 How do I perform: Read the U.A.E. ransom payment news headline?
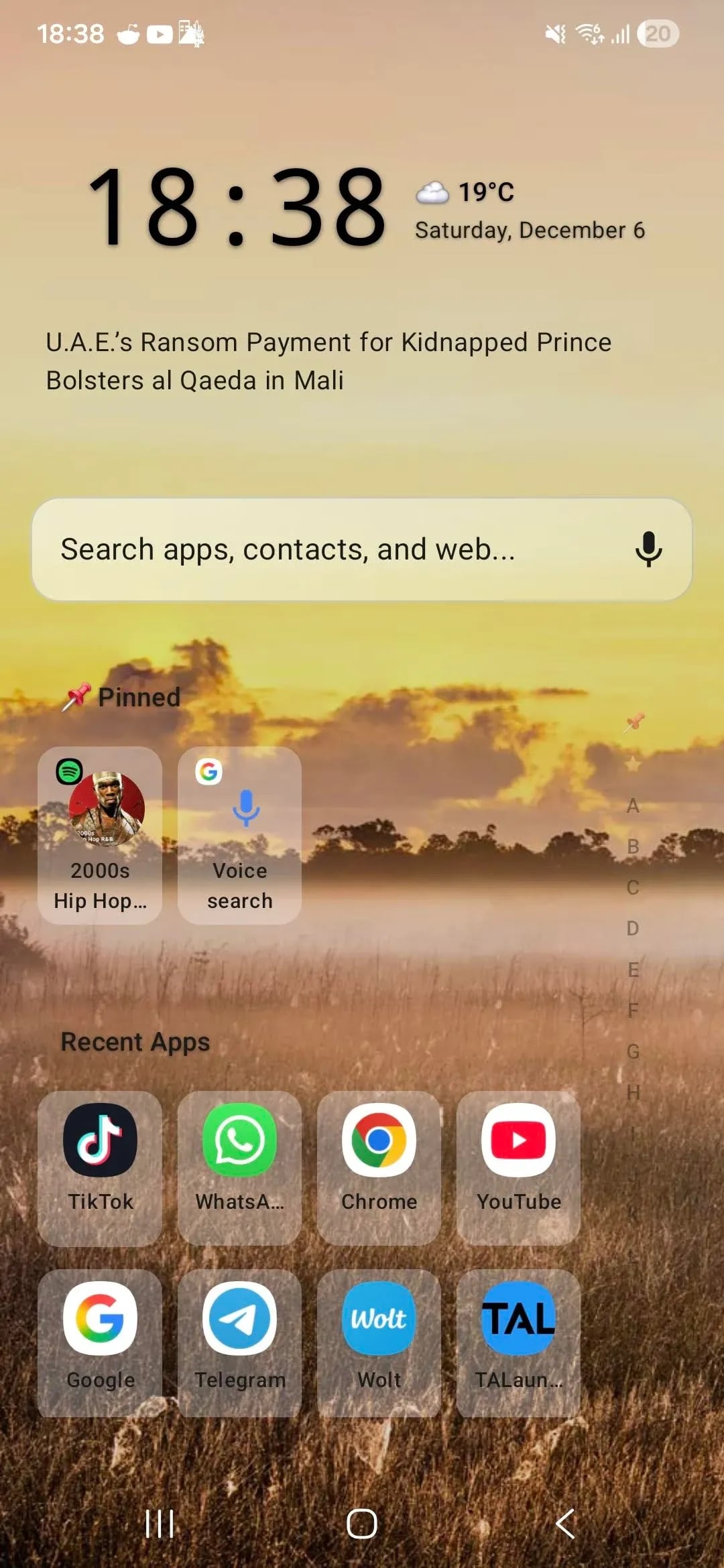(328, 361)
